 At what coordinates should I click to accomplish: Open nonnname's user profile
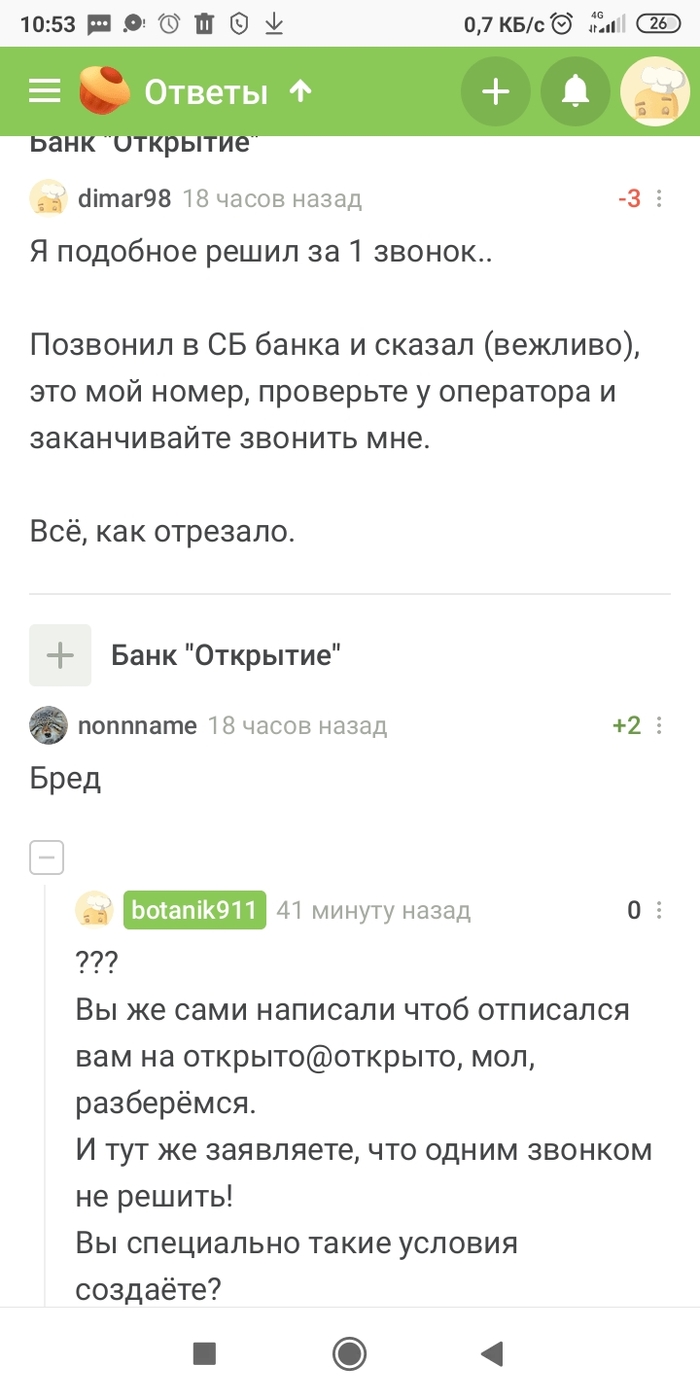[x=137, y=725]
